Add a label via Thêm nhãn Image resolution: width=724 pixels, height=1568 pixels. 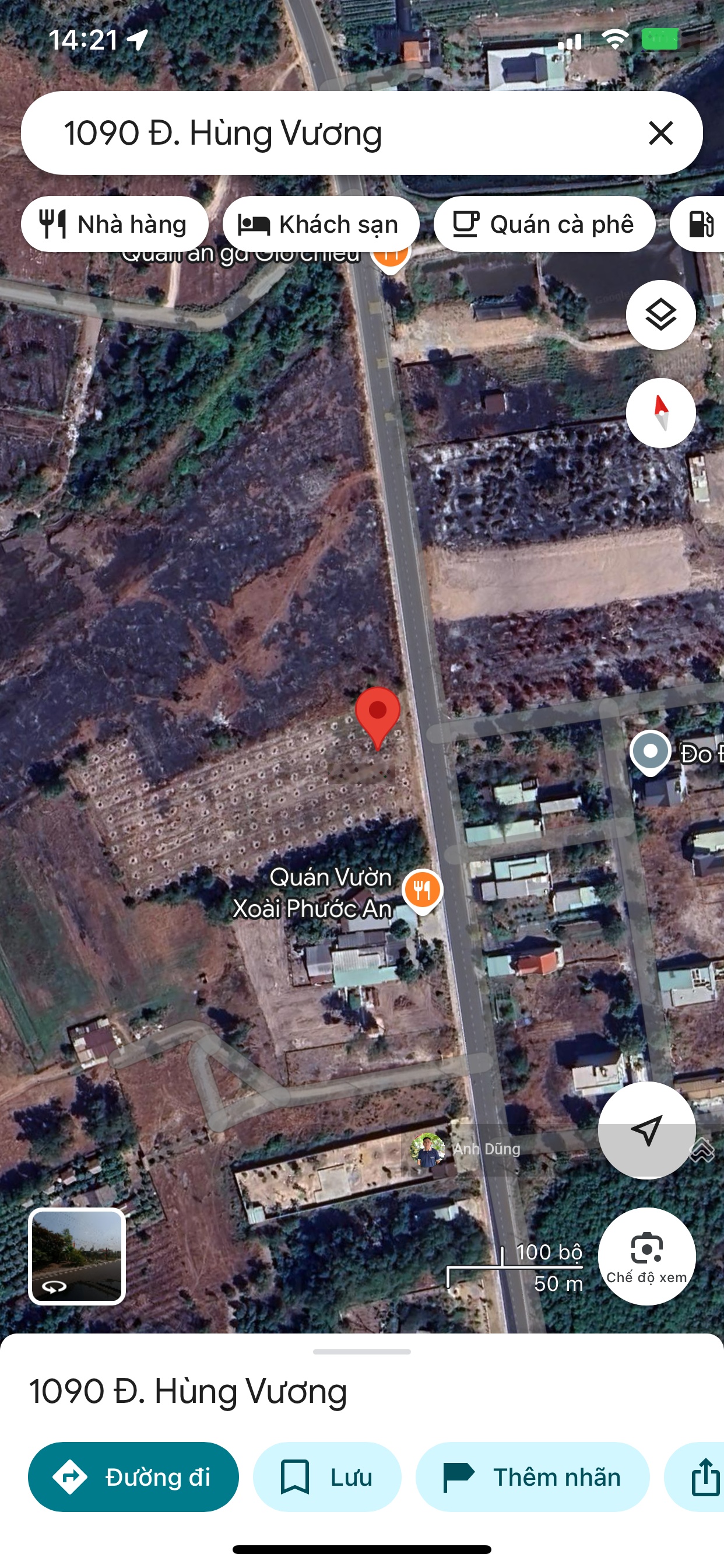[532, 1476]
